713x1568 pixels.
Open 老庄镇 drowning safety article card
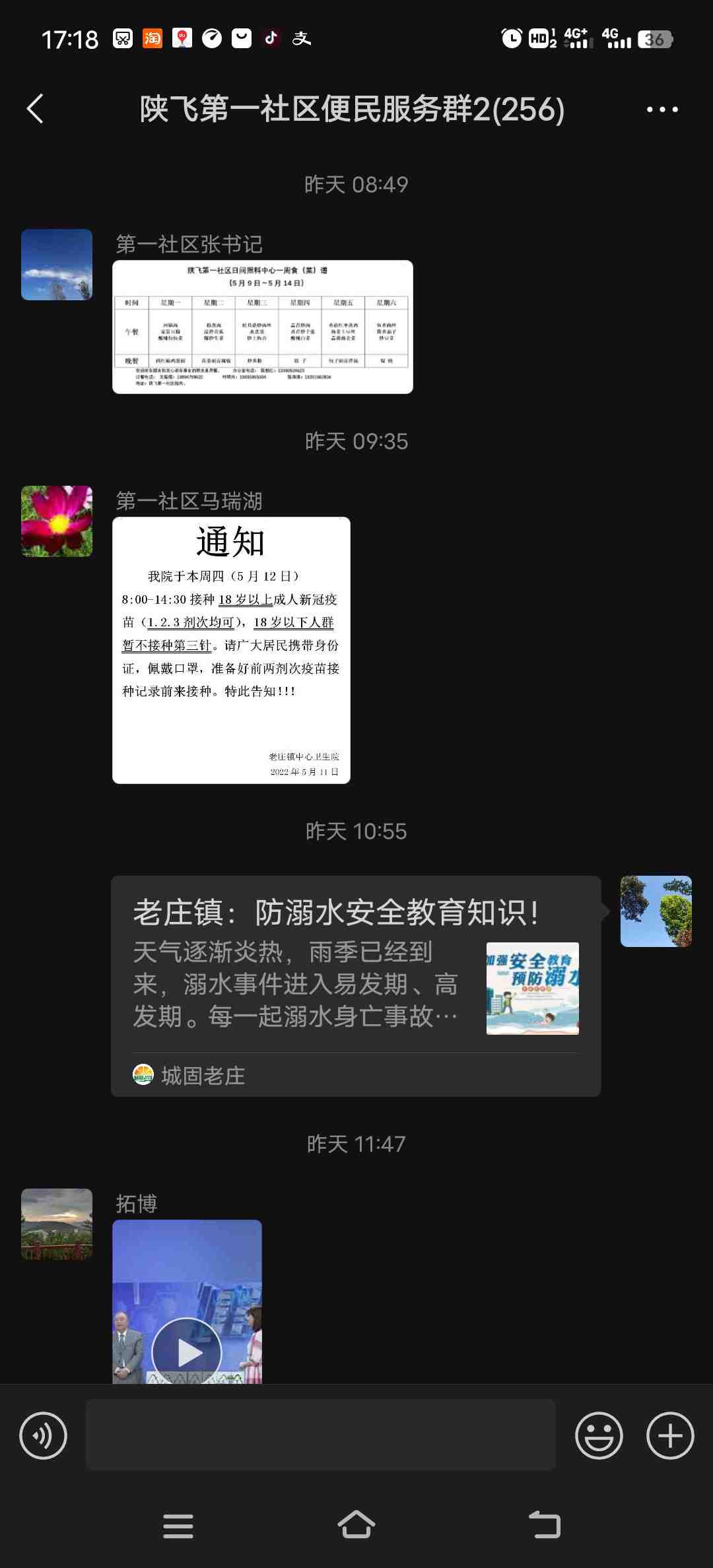[355, 986]
